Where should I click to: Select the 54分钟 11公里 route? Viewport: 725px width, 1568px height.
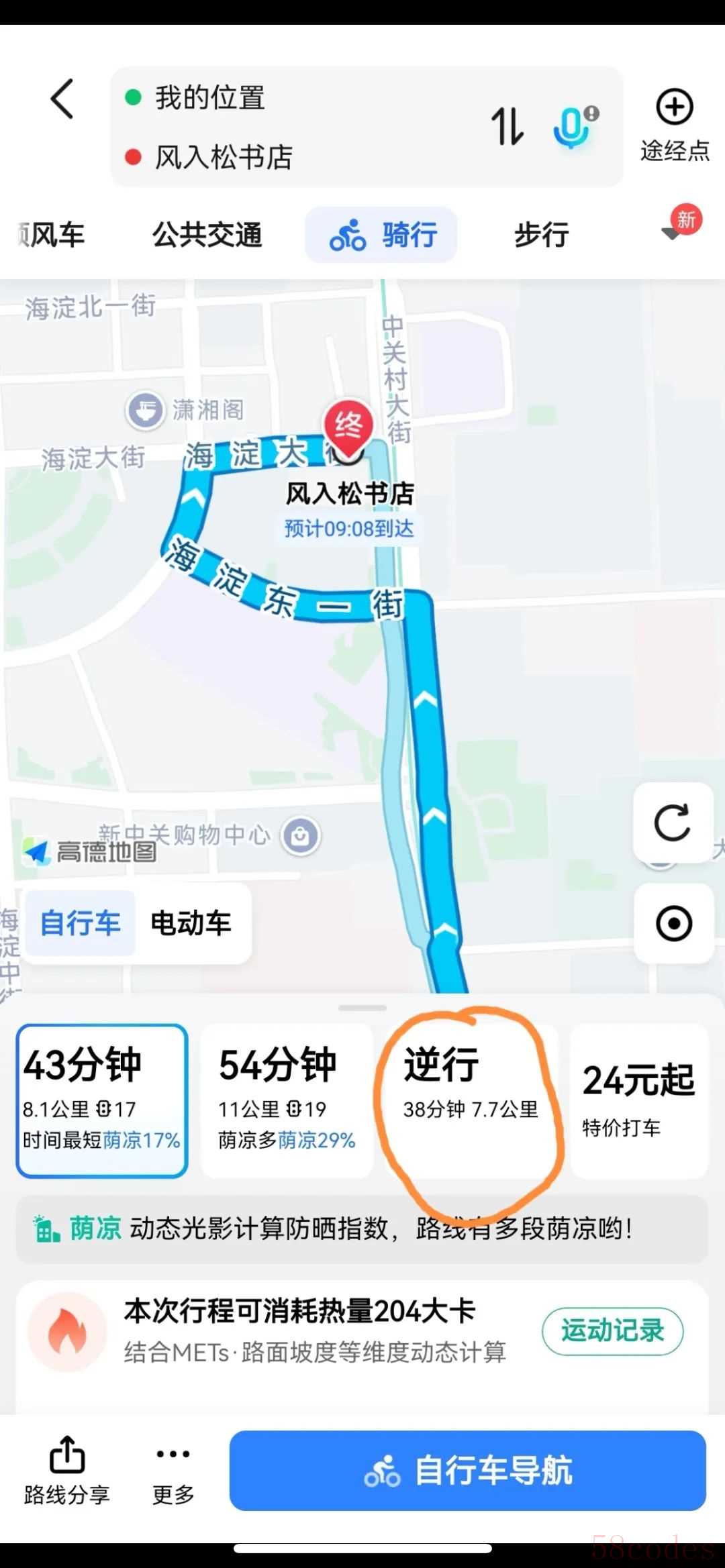tap(287, 1101)
